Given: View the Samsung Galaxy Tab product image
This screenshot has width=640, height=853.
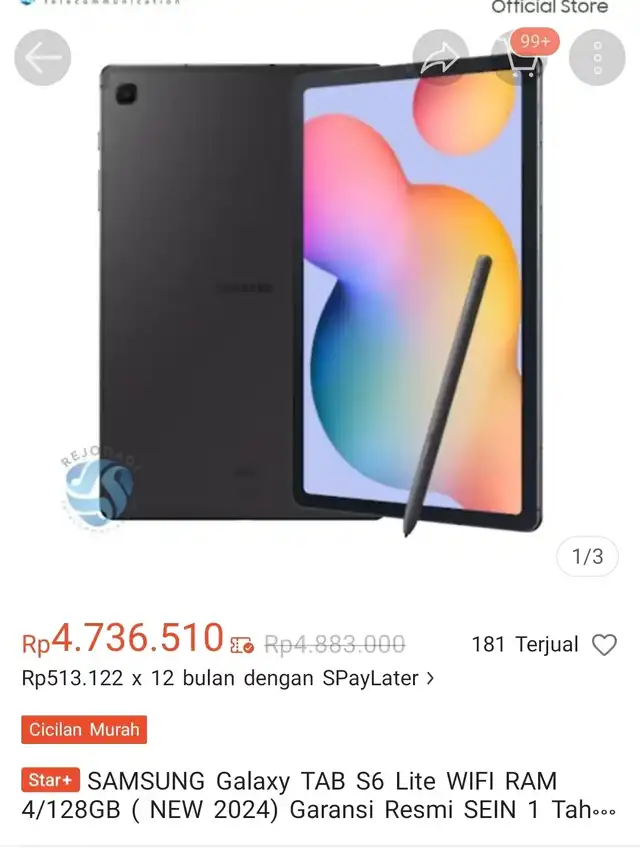Looking at the screenshot, I should 320,300.
